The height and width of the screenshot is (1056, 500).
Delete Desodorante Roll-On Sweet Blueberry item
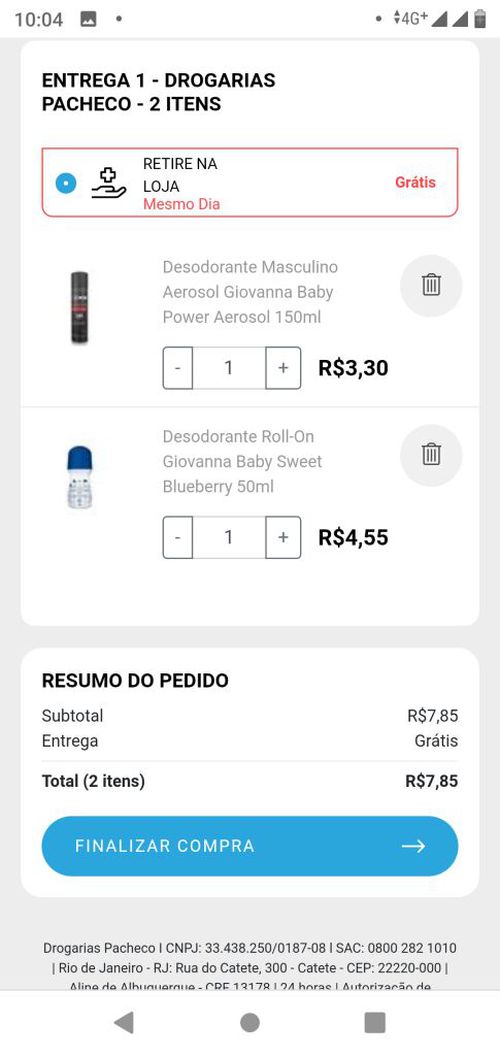(431, 455)
